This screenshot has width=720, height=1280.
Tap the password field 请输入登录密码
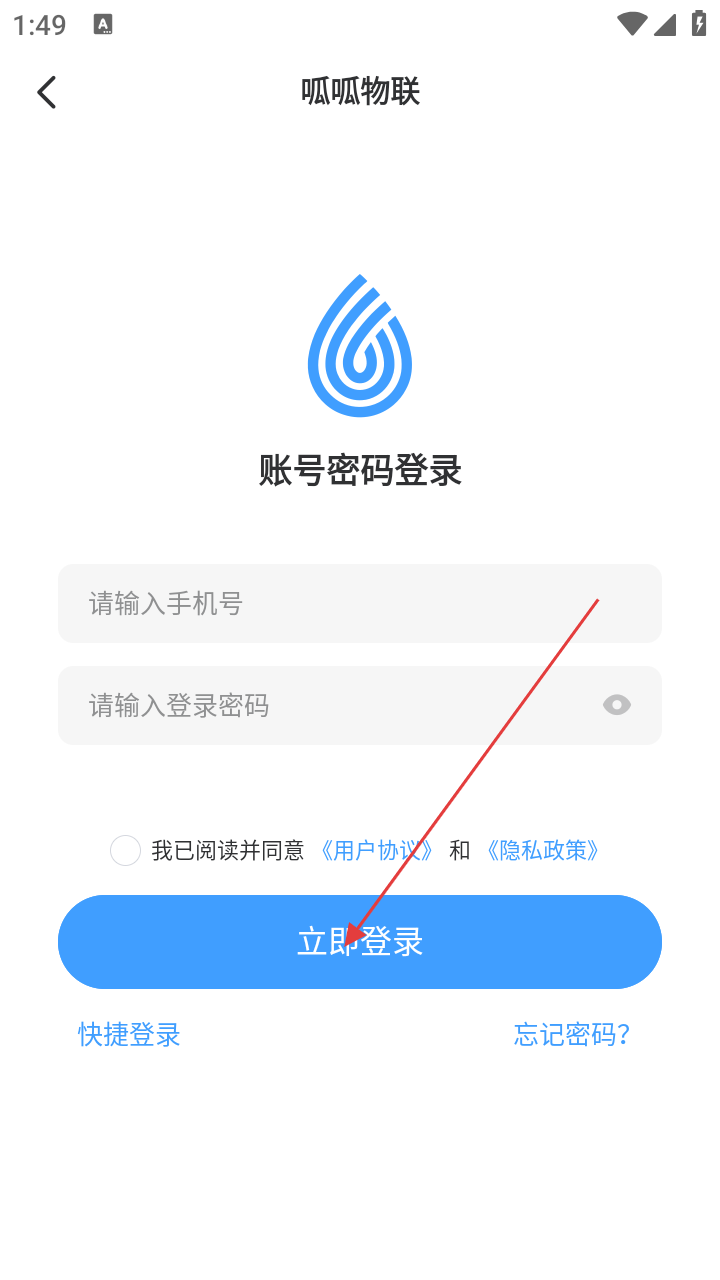(x=320, y=706)
